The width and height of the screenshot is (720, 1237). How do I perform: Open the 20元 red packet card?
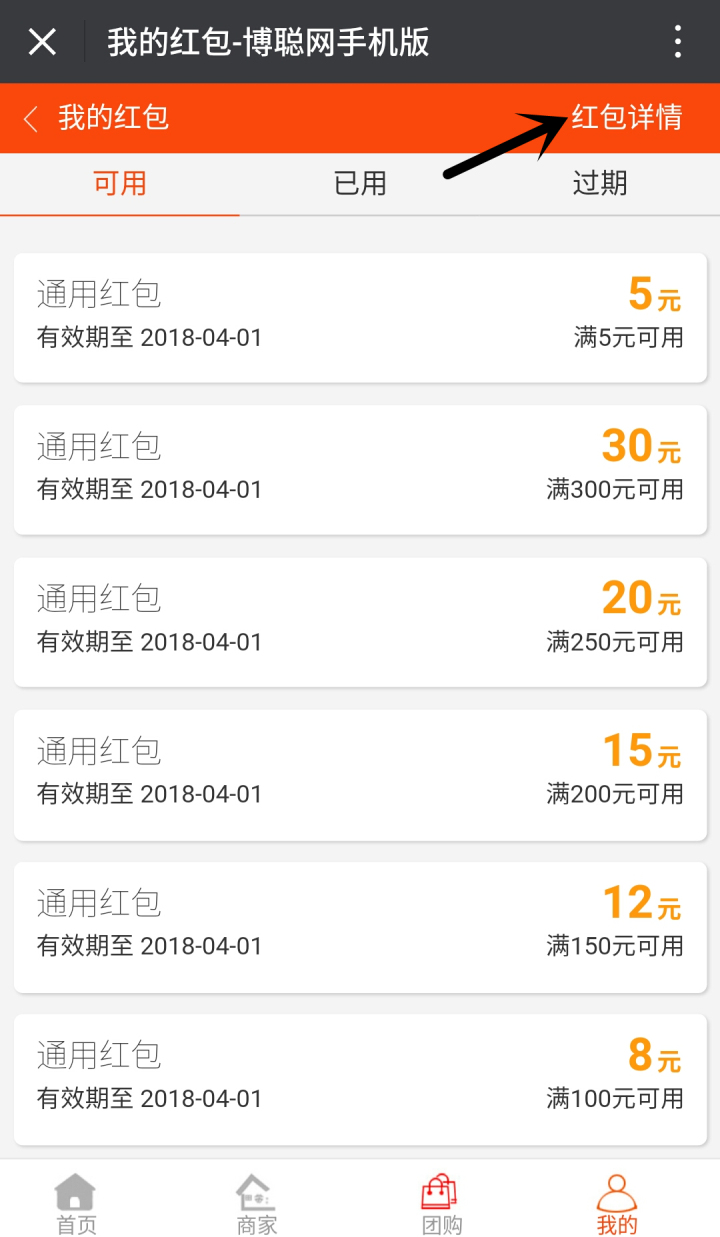click(360, 621)
